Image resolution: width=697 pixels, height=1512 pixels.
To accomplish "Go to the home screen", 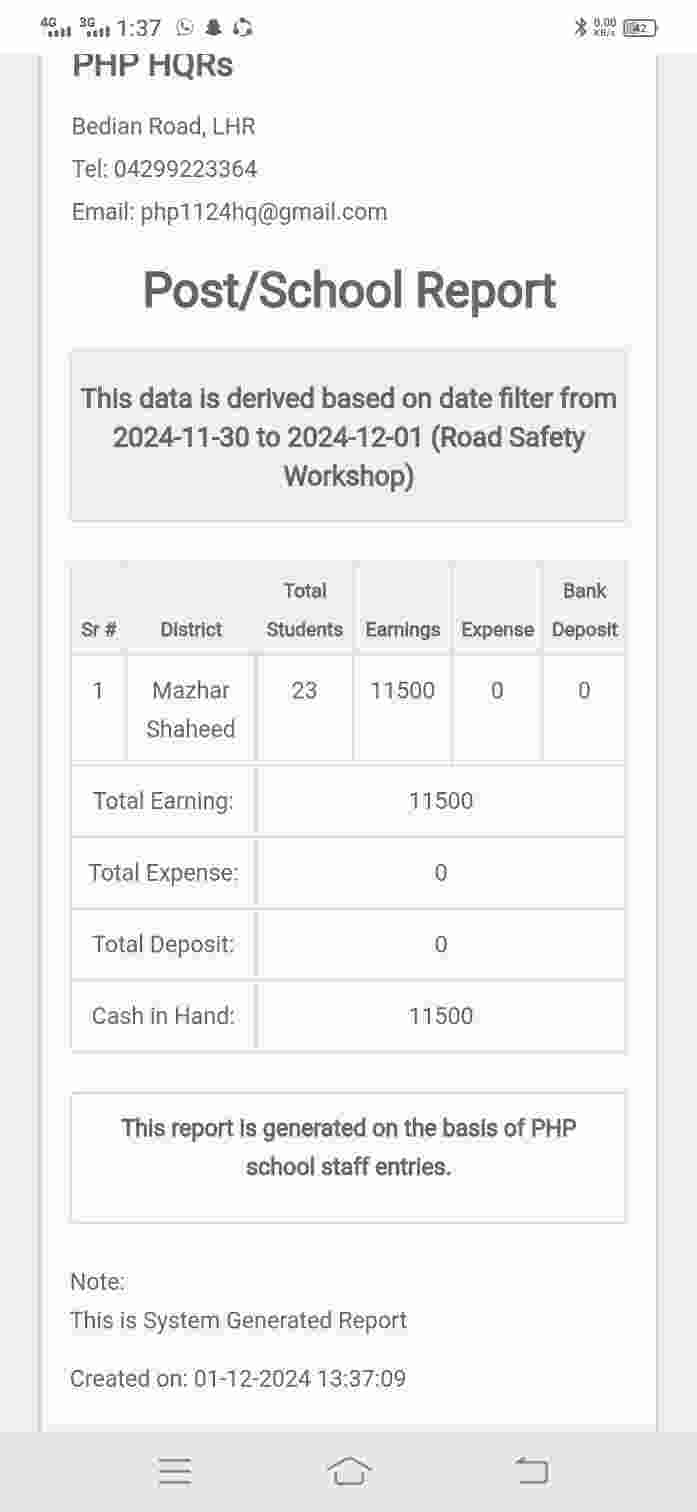I will [349, 1470].
